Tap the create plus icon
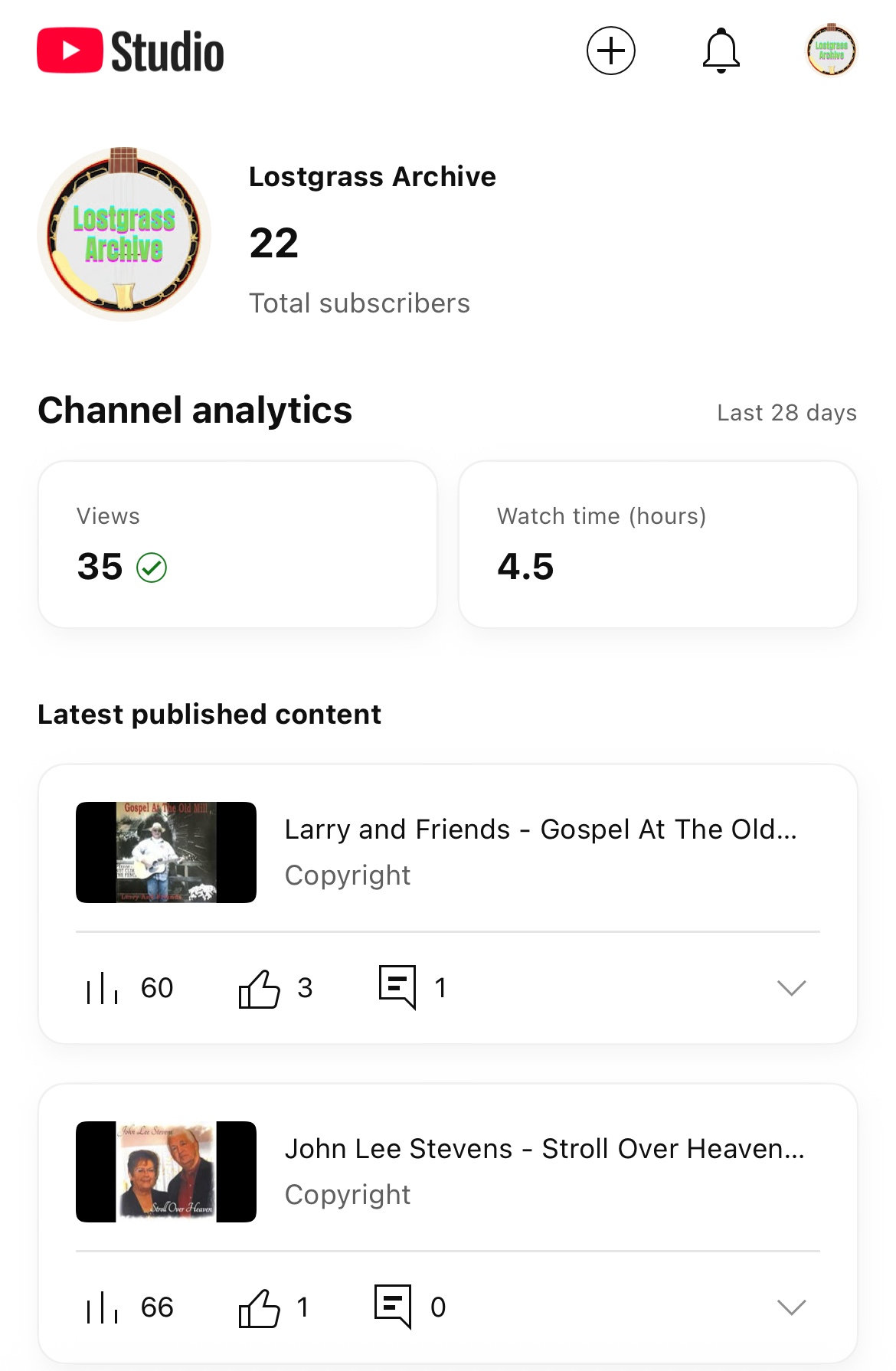 tap(610, 51)
